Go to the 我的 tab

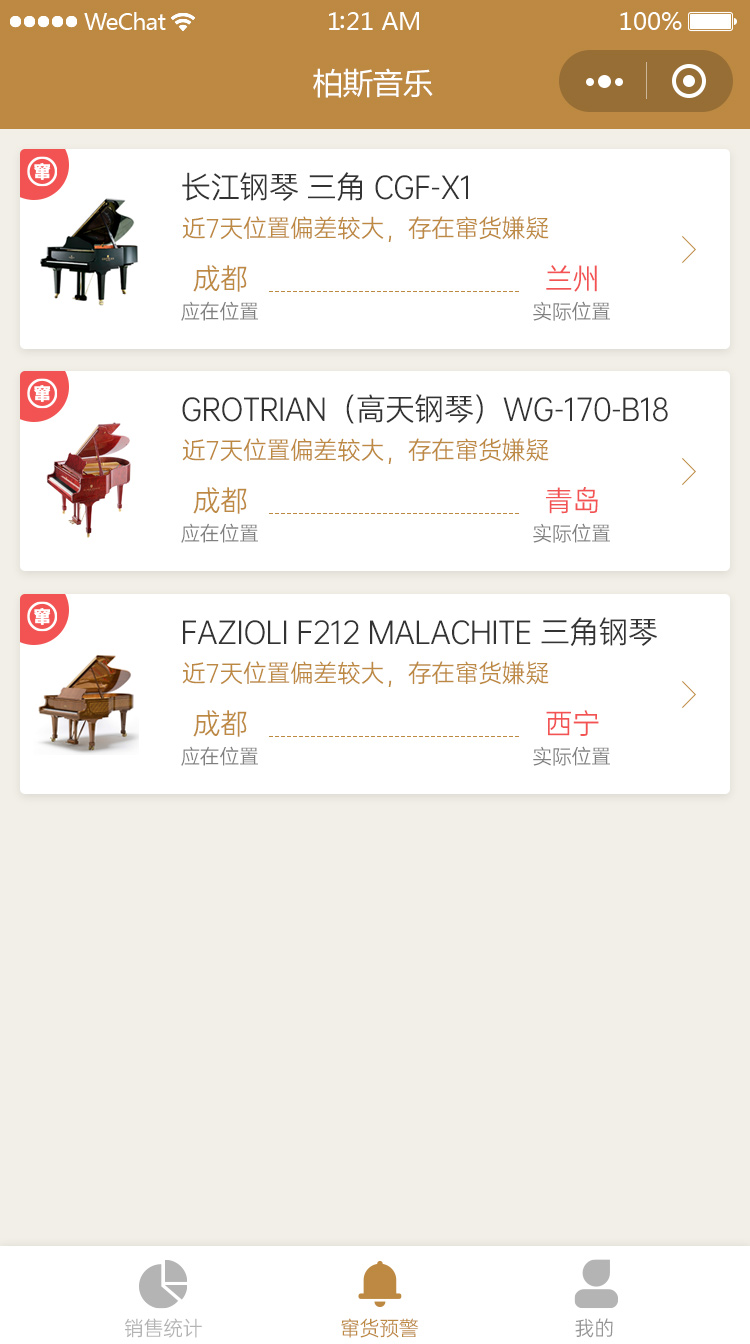pyautogui.click(x=595, y=1298)
